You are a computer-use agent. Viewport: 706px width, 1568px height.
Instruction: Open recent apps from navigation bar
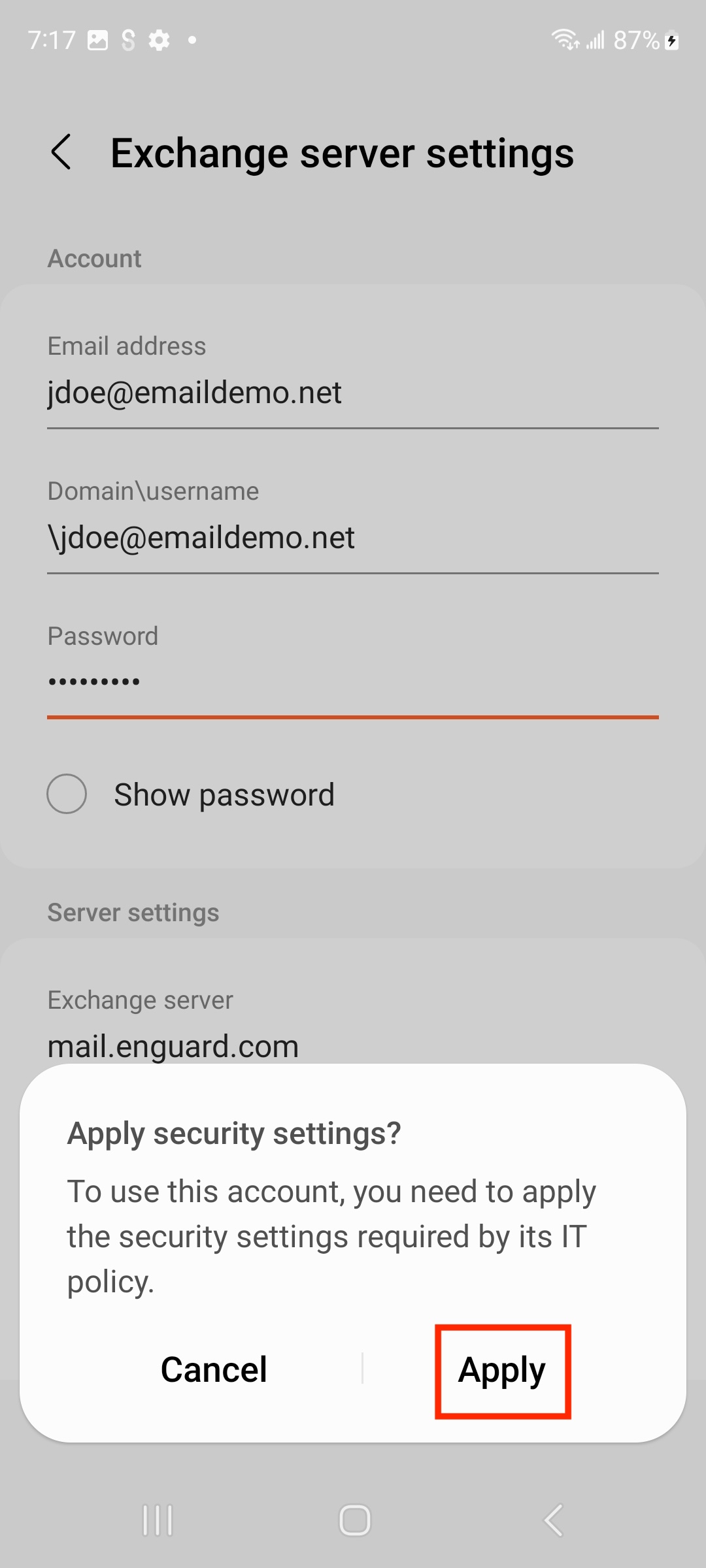[158, 1520]
